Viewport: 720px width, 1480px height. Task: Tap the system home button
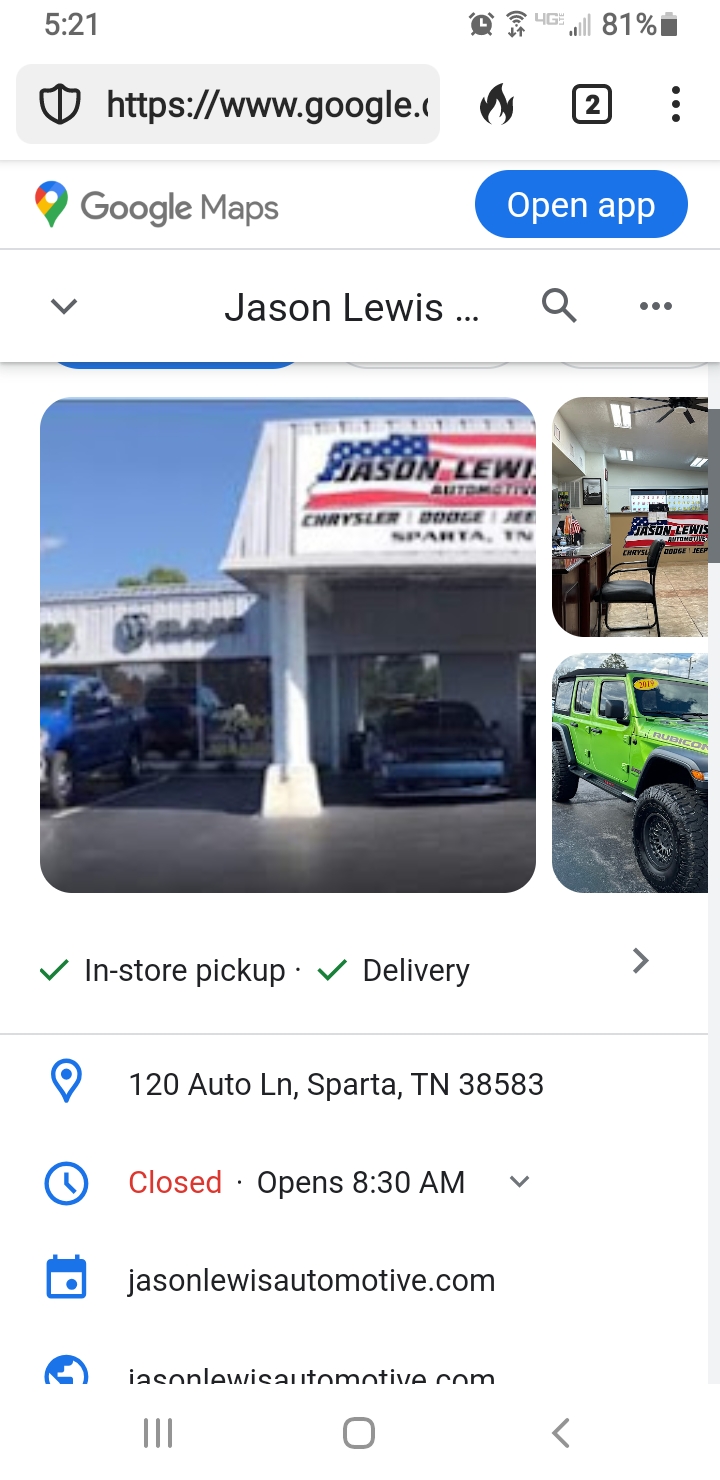(359, 1433)
